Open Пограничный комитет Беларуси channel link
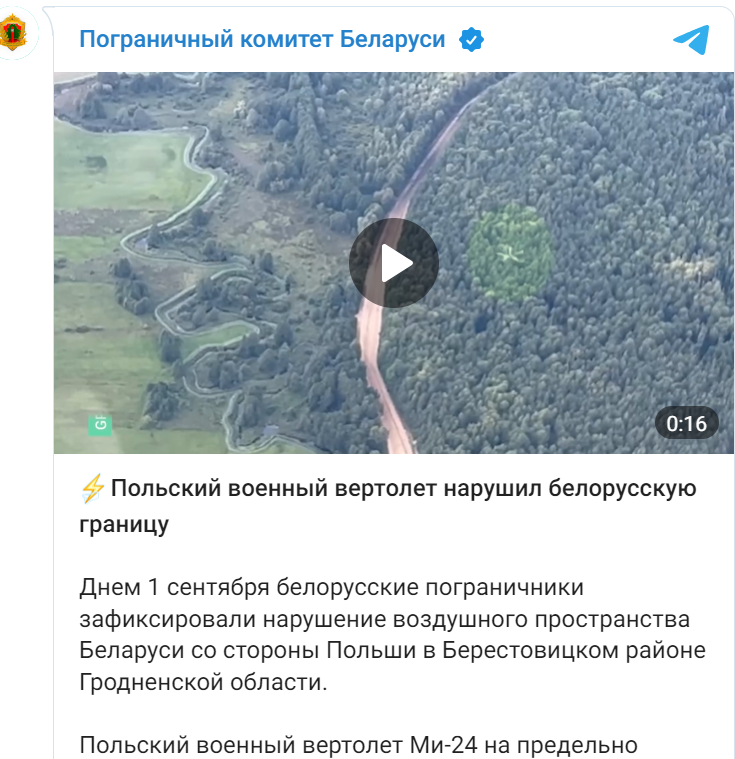The width and height of the screenshot is (735, 759). tap(262, 39)
